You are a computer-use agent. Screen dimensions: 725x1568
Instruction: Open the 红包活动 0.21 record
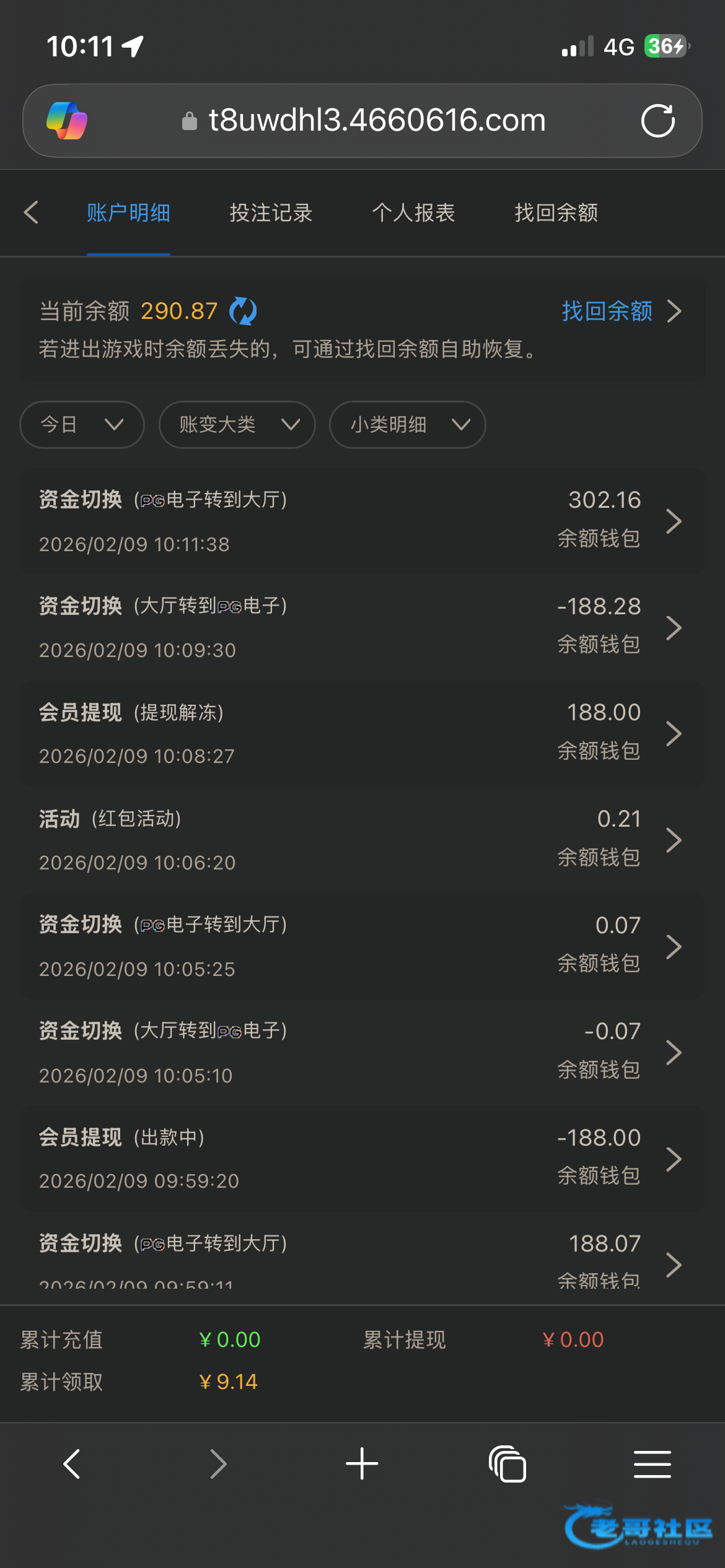pos(362,840)
